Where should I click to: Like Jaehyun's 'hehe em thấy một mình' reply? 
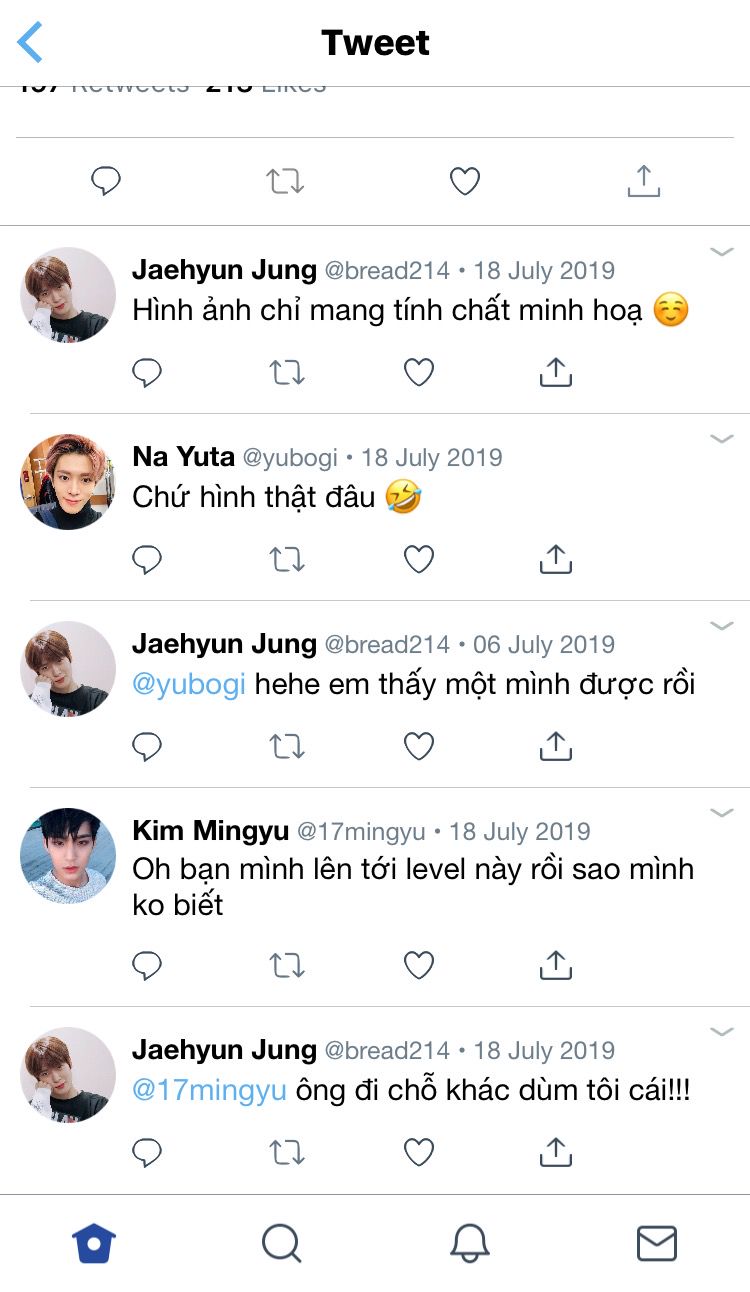point(418,746)
